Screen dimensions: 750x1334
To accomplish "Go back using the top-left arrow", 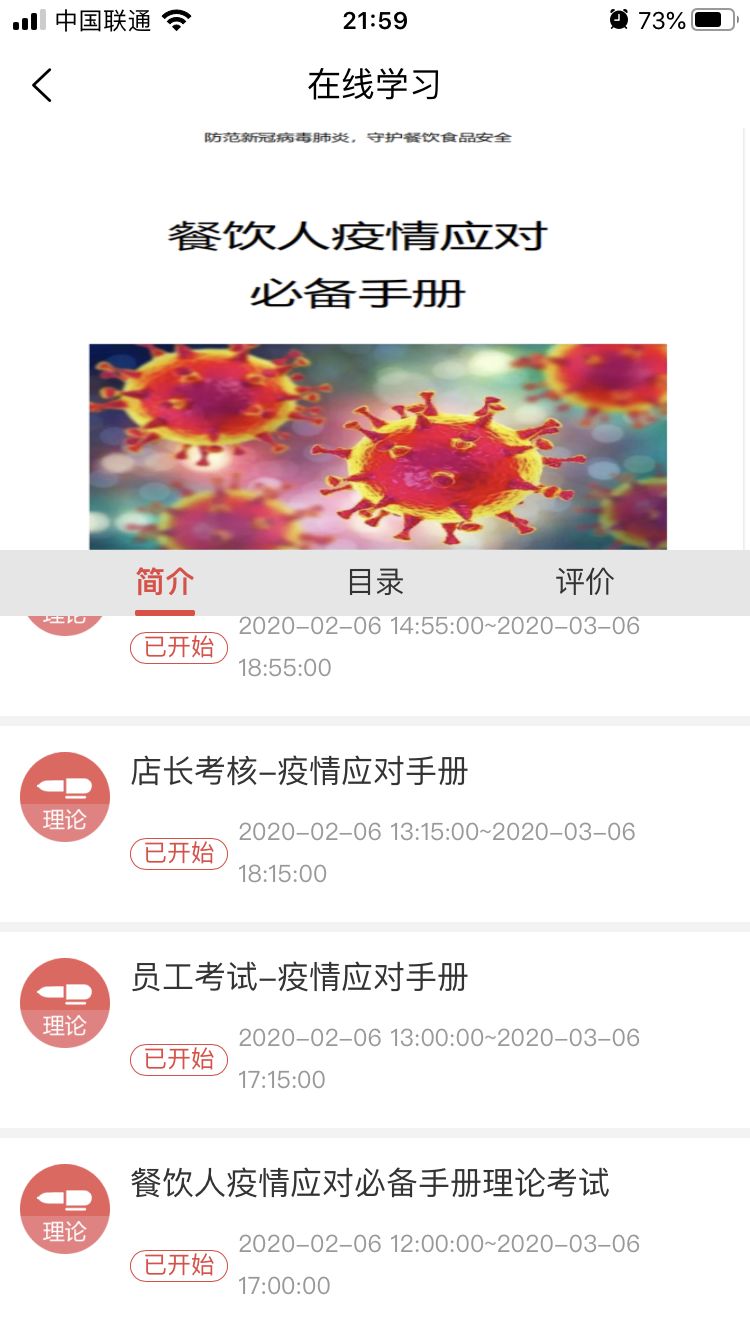I will tap(41, 85).
